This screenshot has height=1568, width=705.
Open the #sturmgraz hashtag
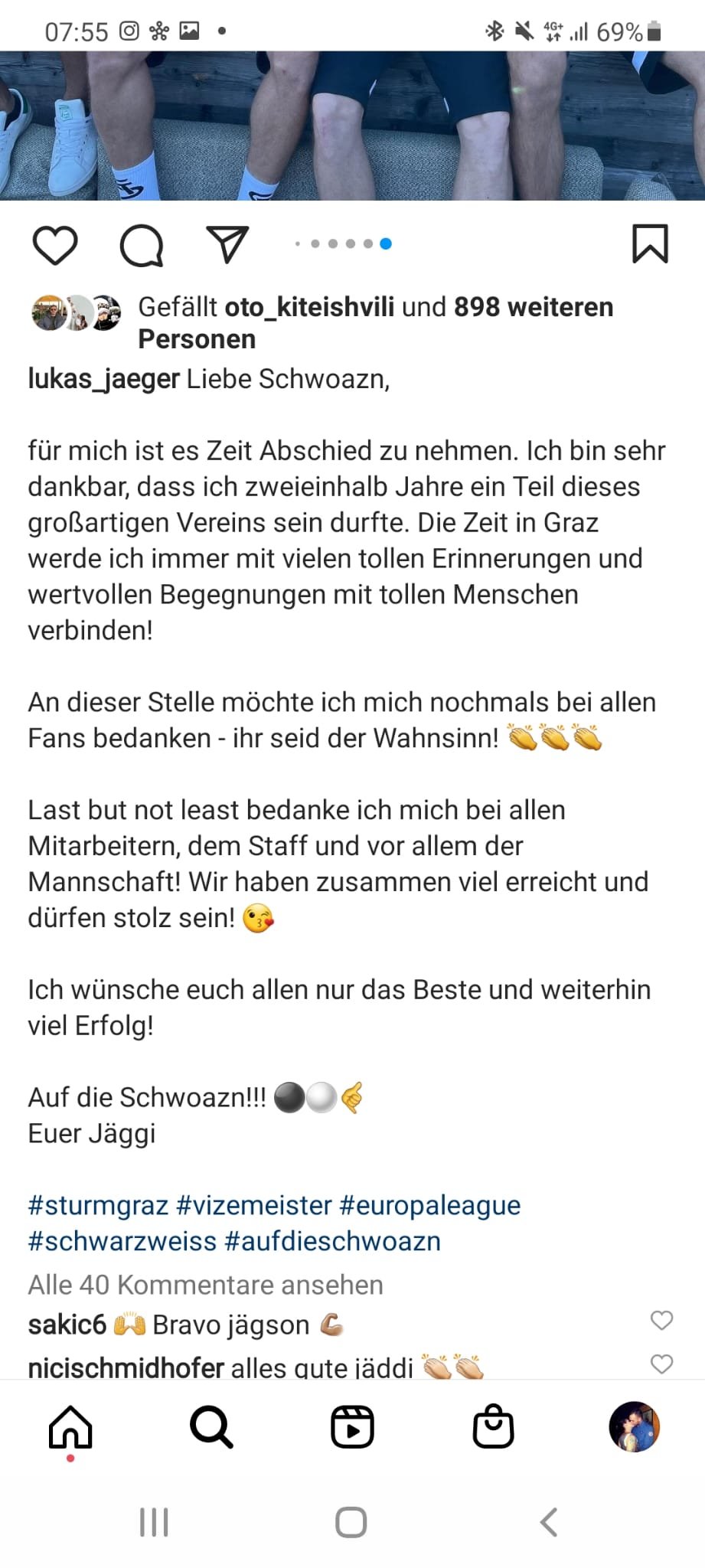click(x=98, y=1205)
